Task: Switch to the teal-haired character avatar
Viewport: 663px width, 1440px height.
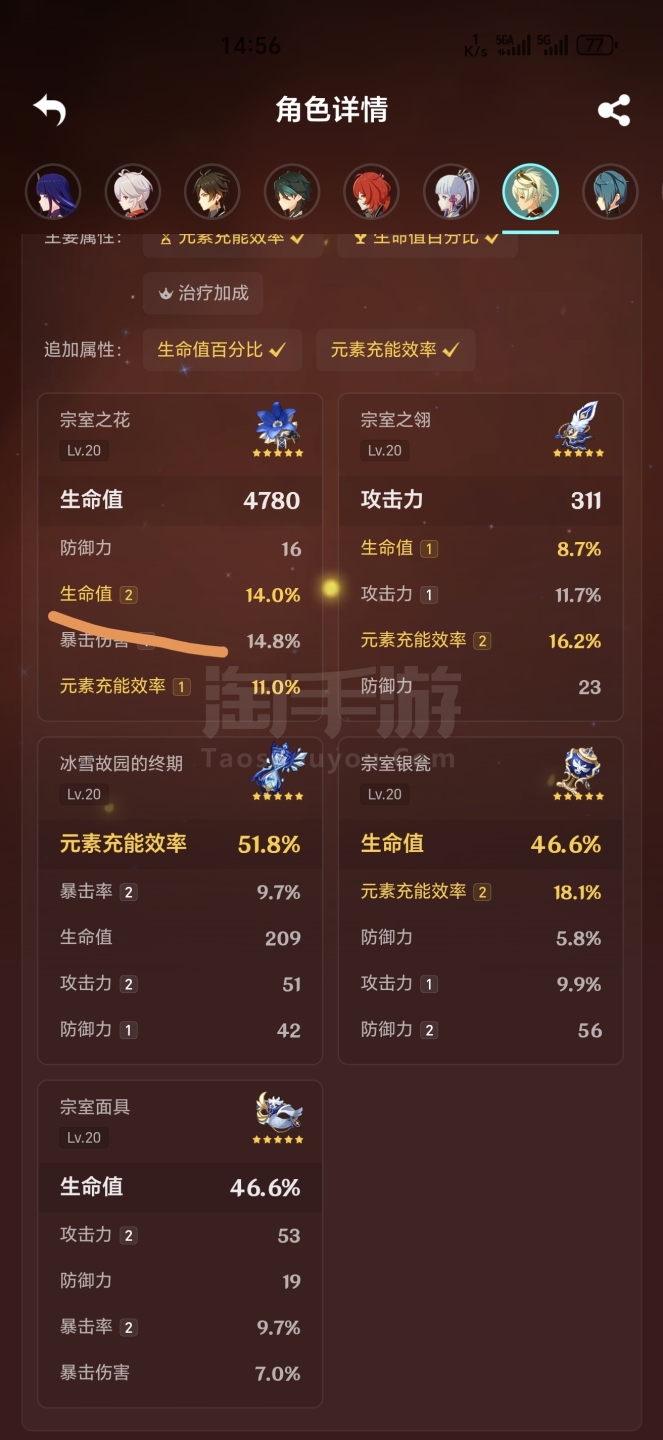Action: (610, 192)
